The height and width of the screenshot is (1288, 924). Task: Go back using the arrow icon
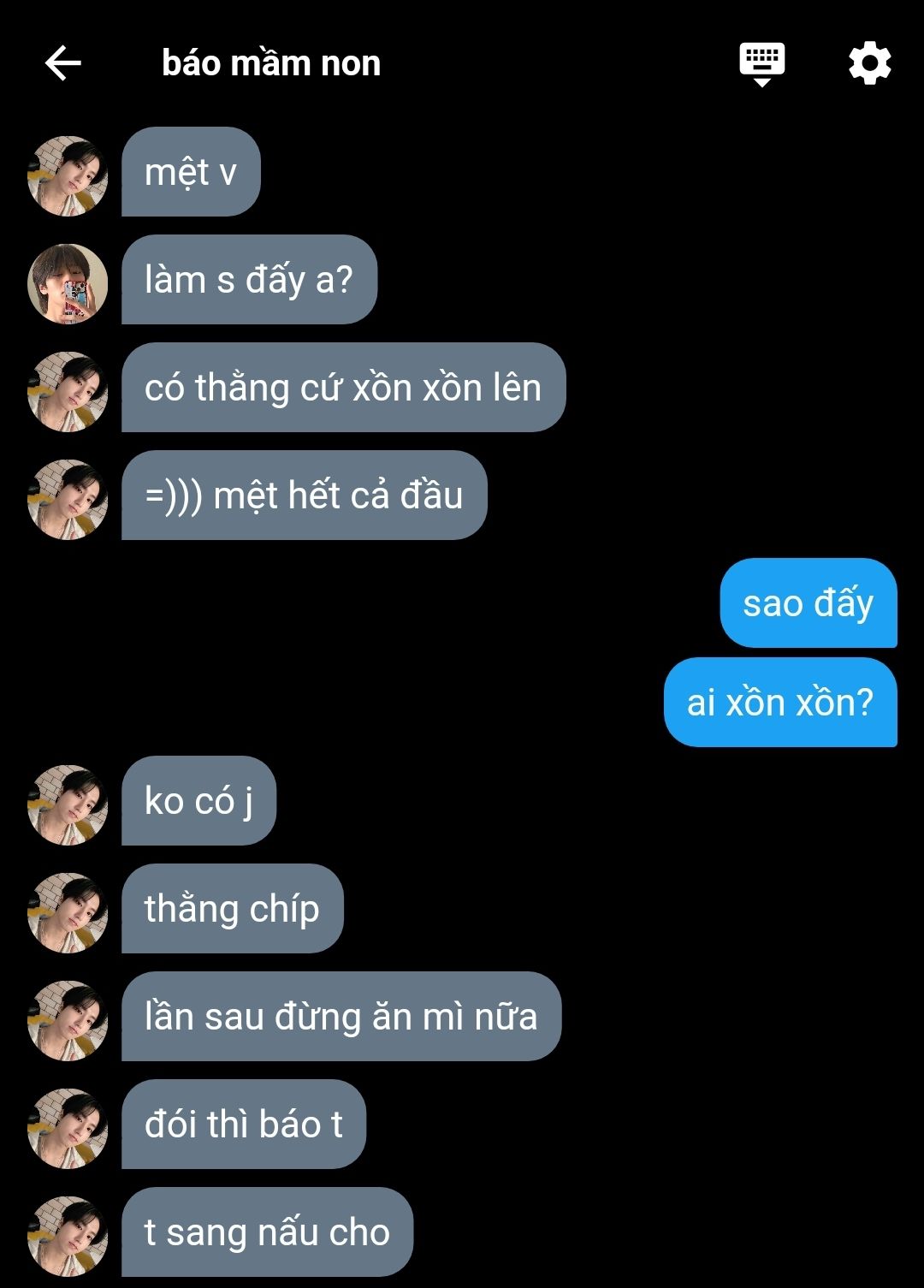(62, 63)
